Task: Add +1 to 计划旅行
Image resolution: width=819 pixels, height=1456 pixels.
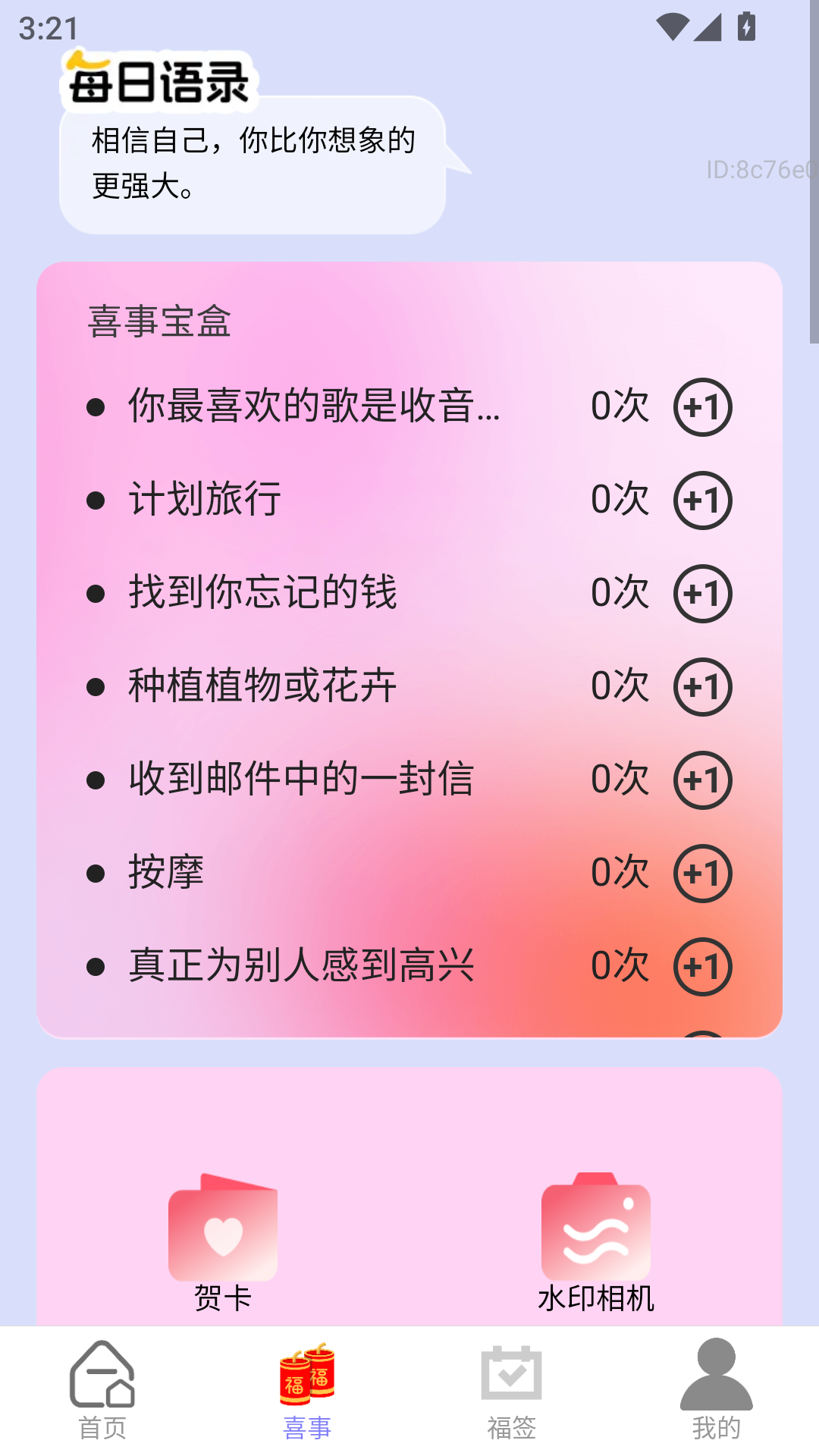Action: click(704, 500)
